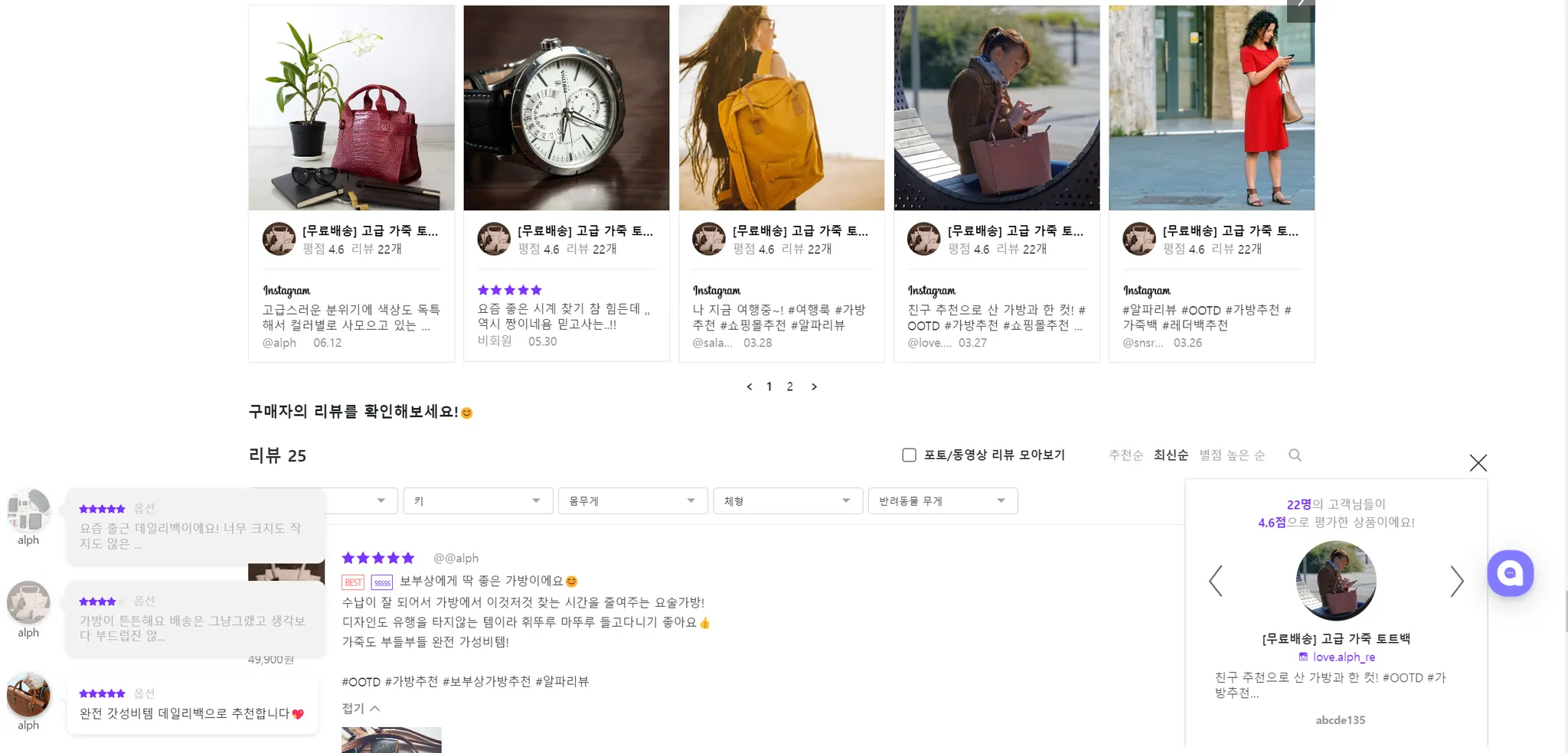Check the 포토/동영상 리뷰 모아보기 box
Viewport: 1568px width, 753px height.
tap(909, 455)
